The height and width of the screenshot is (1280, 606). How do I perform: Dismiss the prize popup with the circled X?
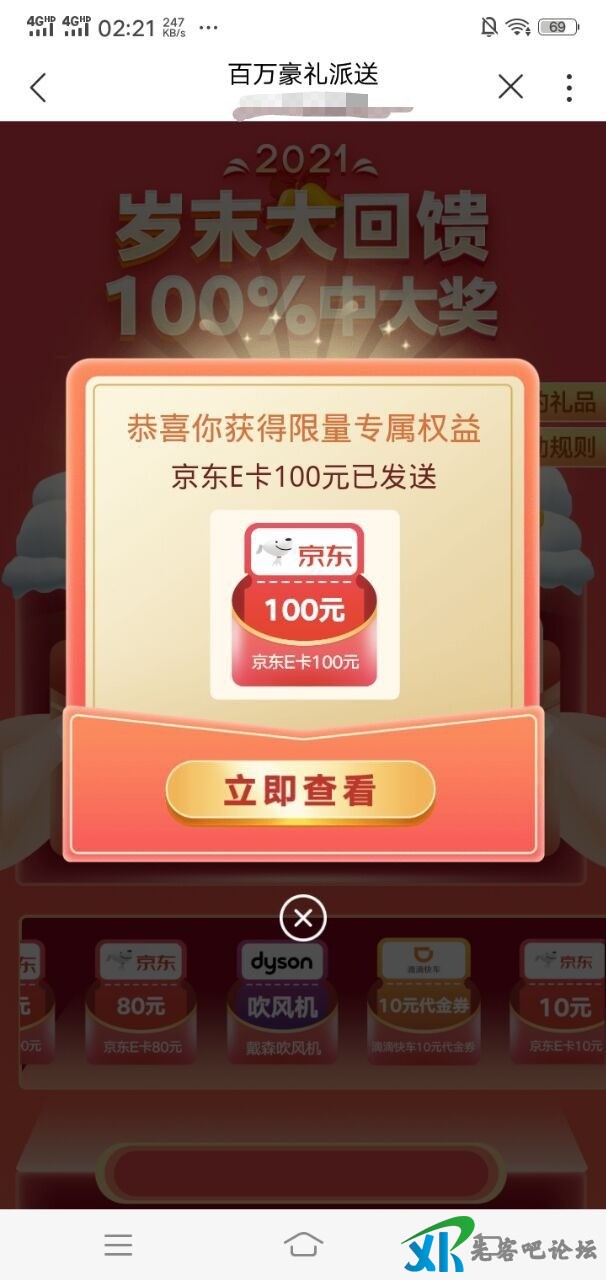(303, 916)
